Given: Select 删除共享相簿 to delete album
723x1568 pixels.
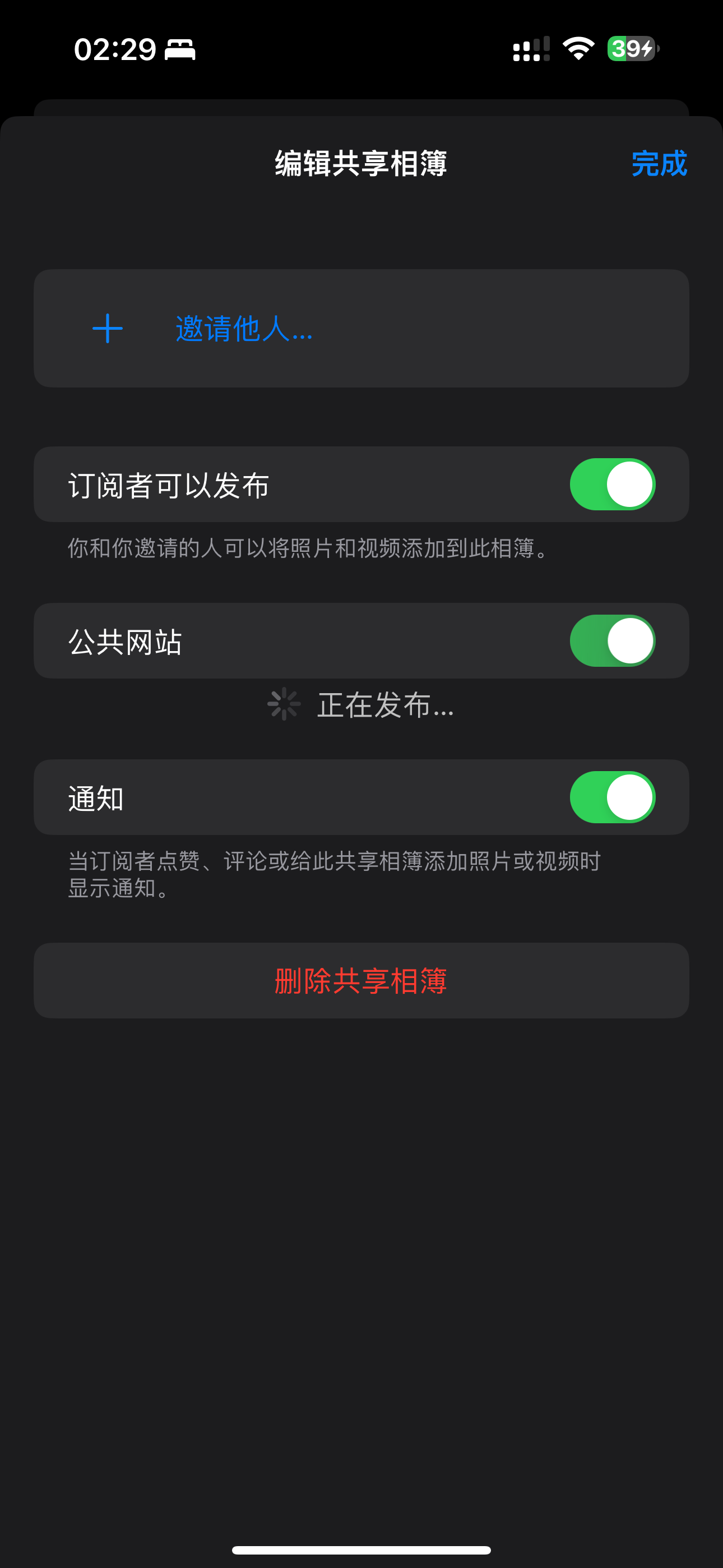Looking at the screenshot, I should coord(361,981).
